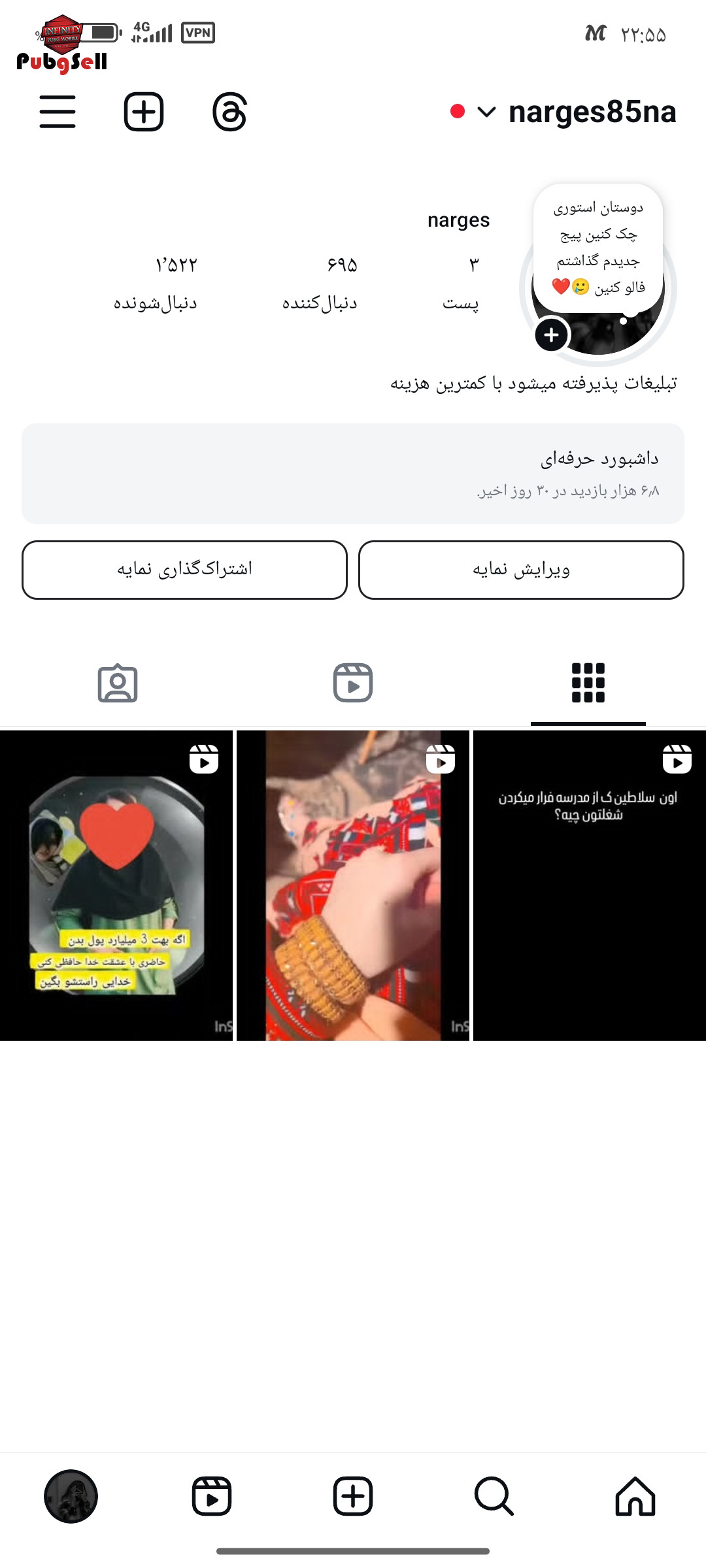706x1568 pixels.
Task: Open Reels from the bottom bar
Action: [212, 1496]
